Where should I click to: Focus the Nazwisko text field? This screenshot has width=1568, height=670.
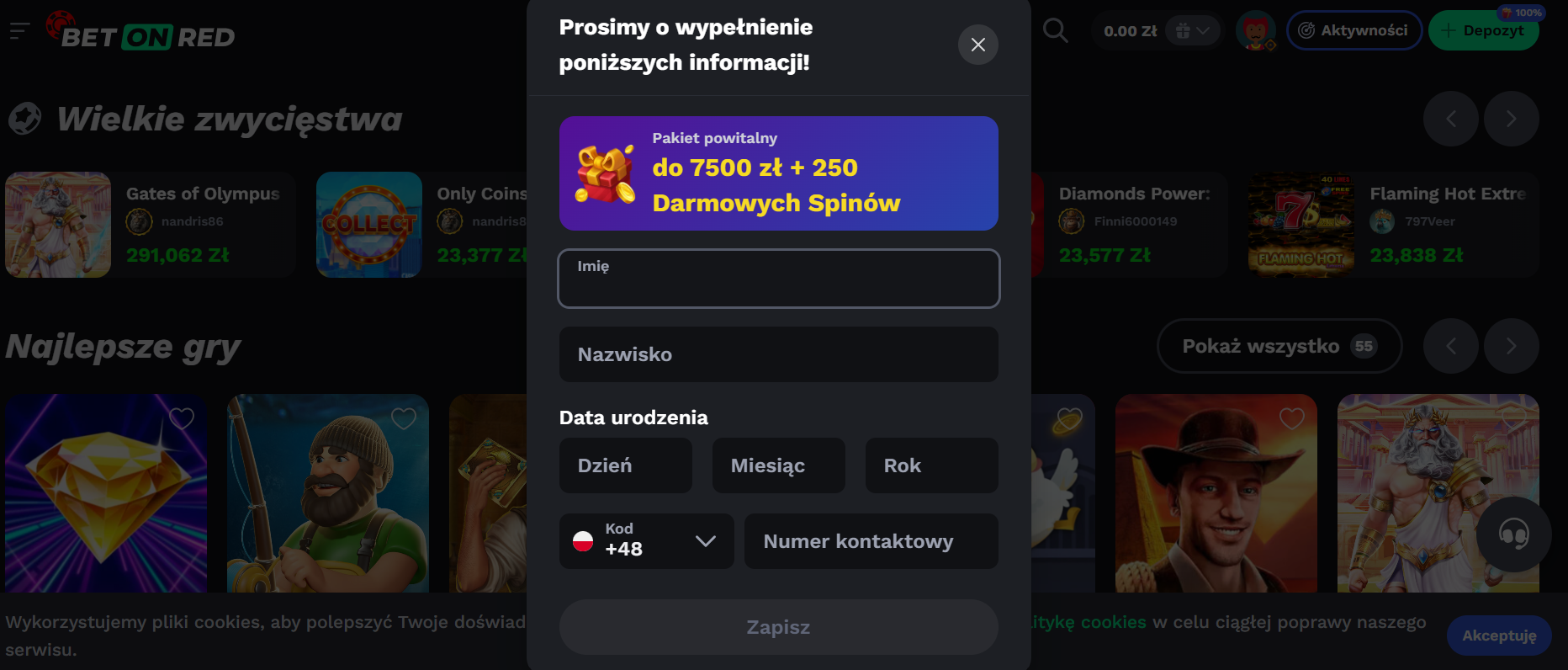click(778, 354)
